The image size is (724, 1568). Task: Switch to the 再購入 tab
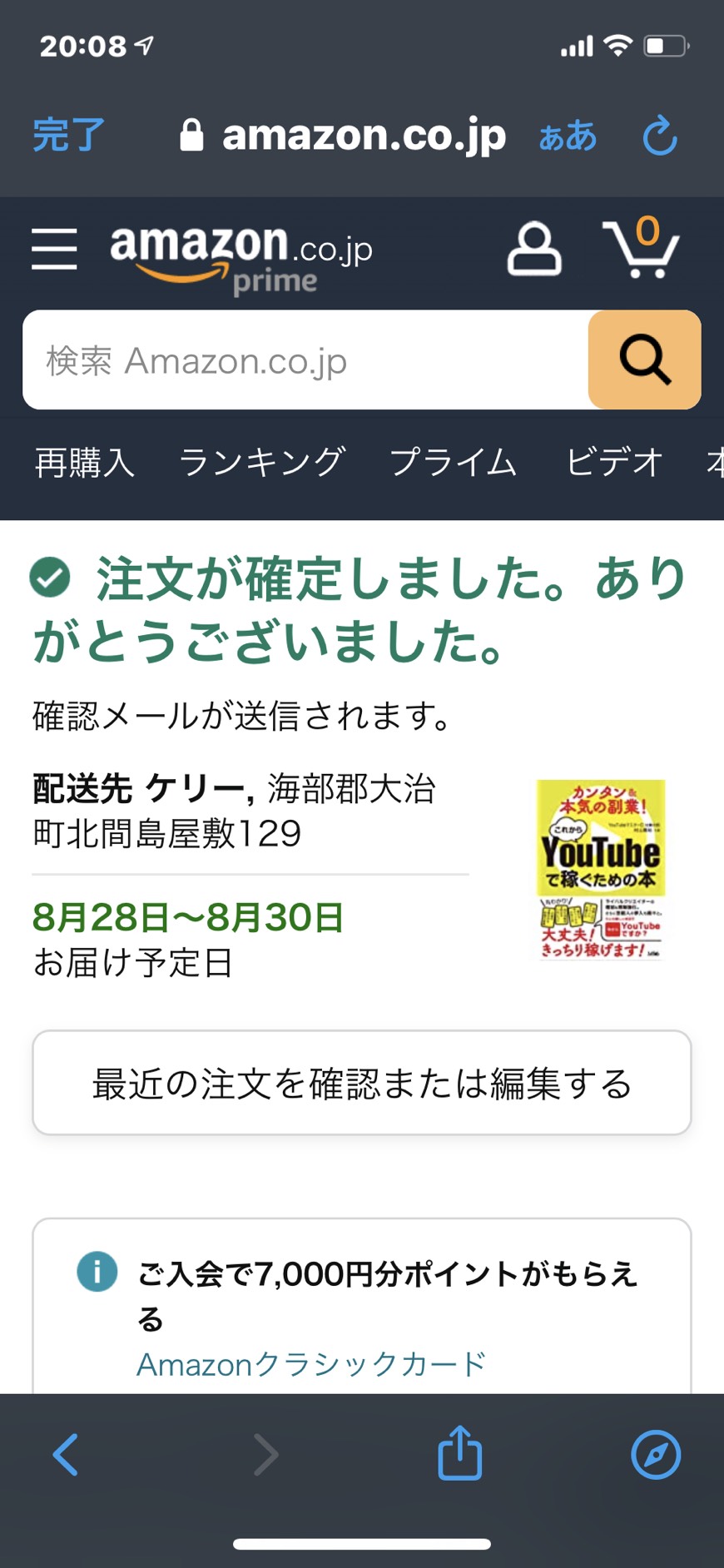click(84, 462)
